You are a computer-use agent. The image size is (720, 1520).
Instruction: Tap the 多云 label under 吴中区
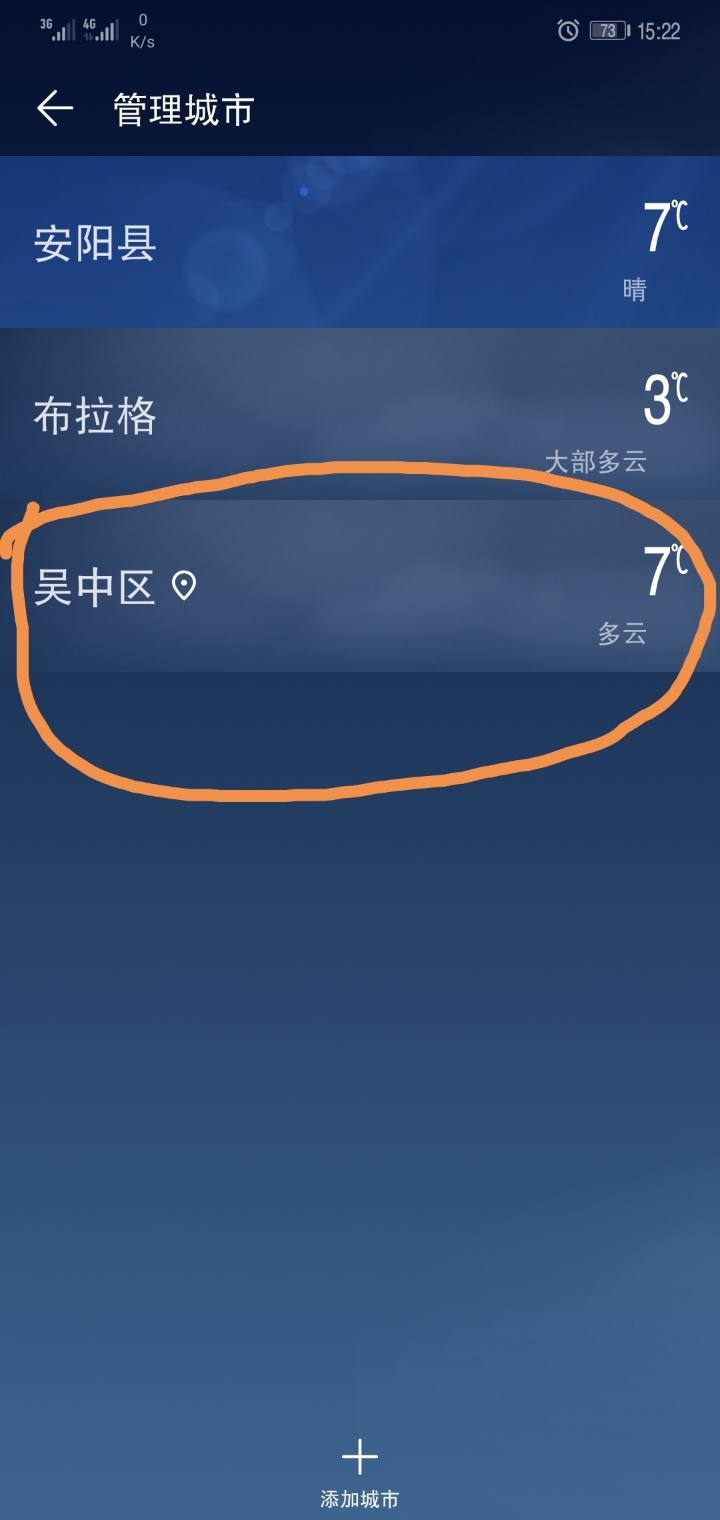pos(622,632)
